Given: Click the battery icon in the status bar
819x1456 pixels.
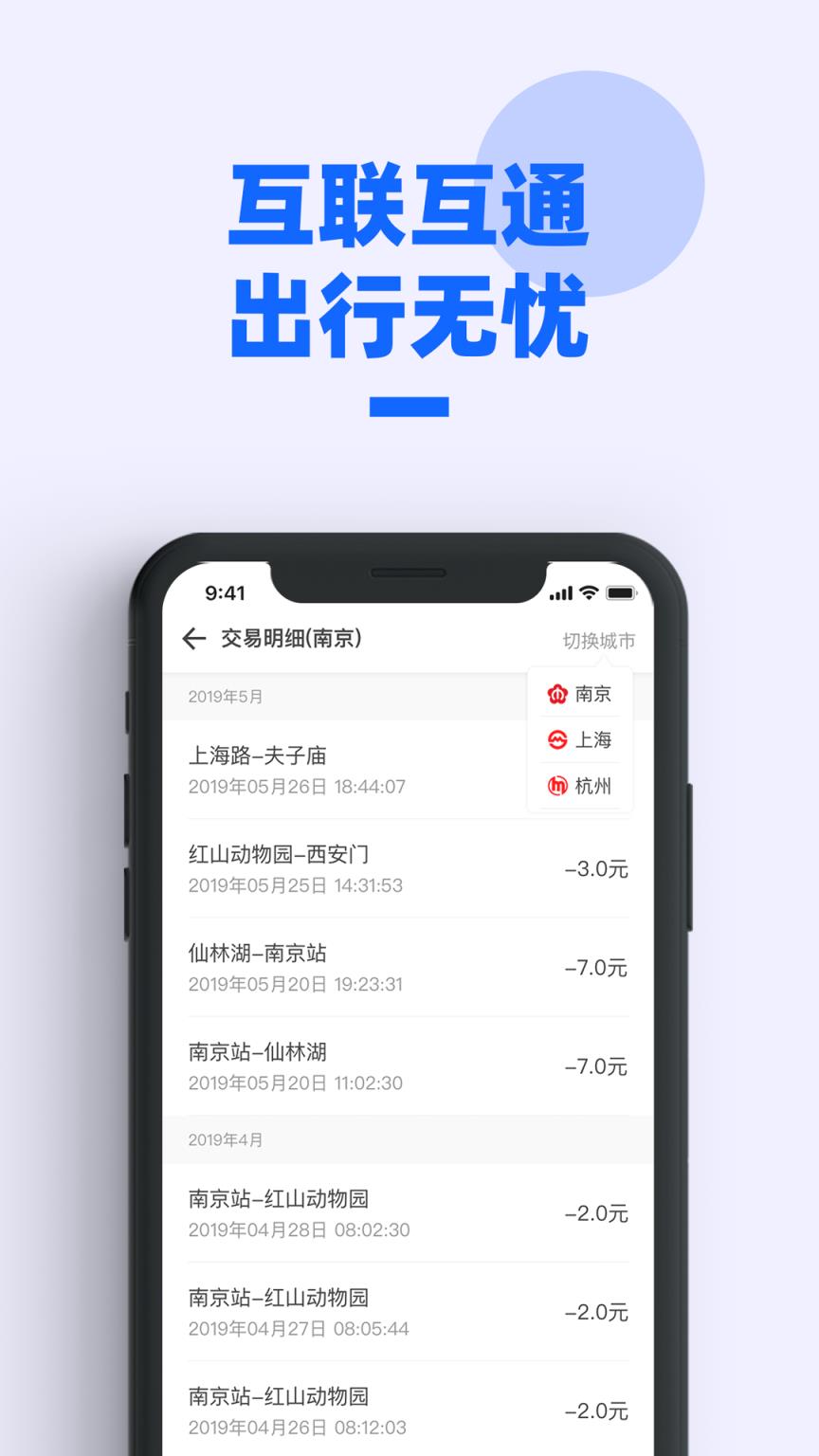Looking at the screenshot, I should [x=621, y=591].
